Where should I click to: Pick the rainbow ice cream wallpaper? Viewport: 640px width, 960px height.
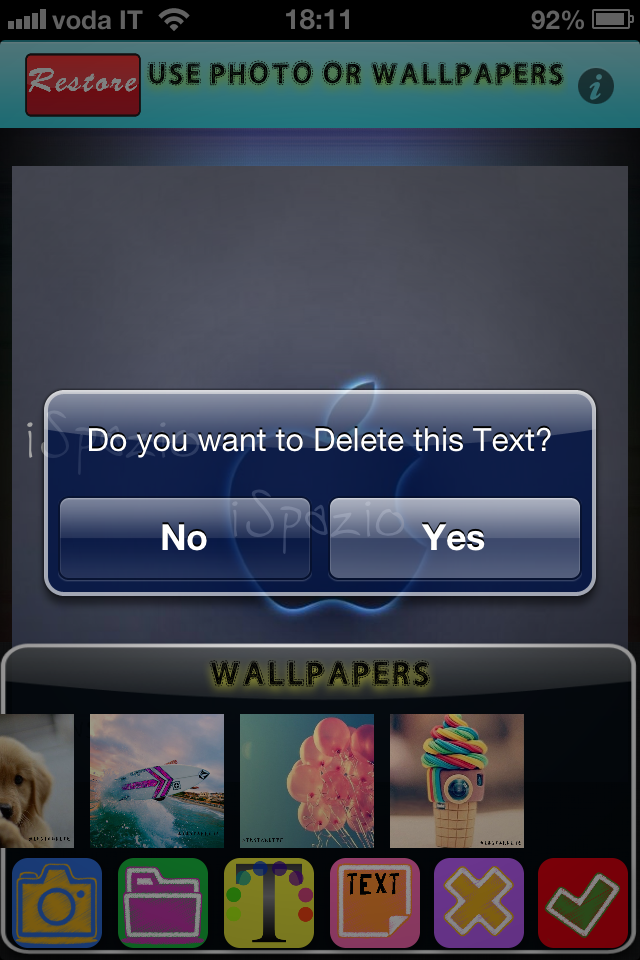[457, 780]
